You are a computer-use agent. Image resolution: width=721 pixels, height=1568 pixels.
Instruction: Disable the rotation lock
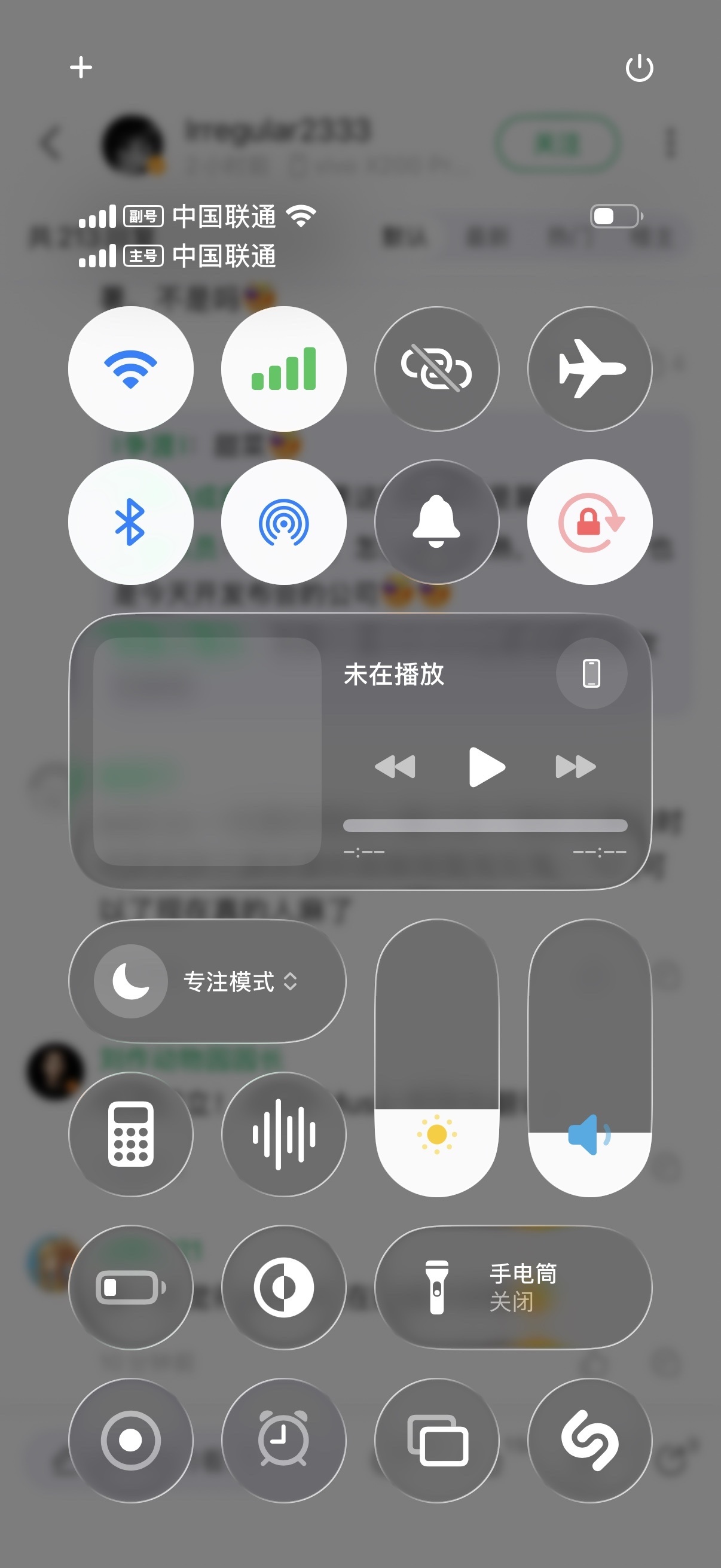pyautogui.click(x=589, y=522)
